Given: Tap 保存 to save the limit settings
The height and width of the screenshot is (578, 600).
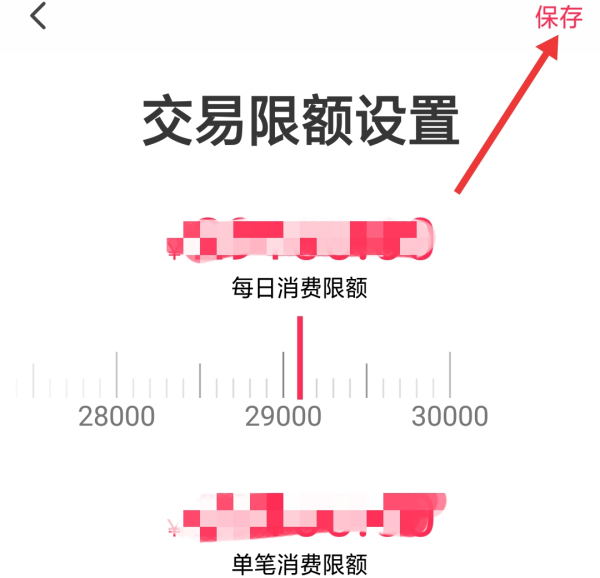Looking at the screenshot, I should 558,17.
